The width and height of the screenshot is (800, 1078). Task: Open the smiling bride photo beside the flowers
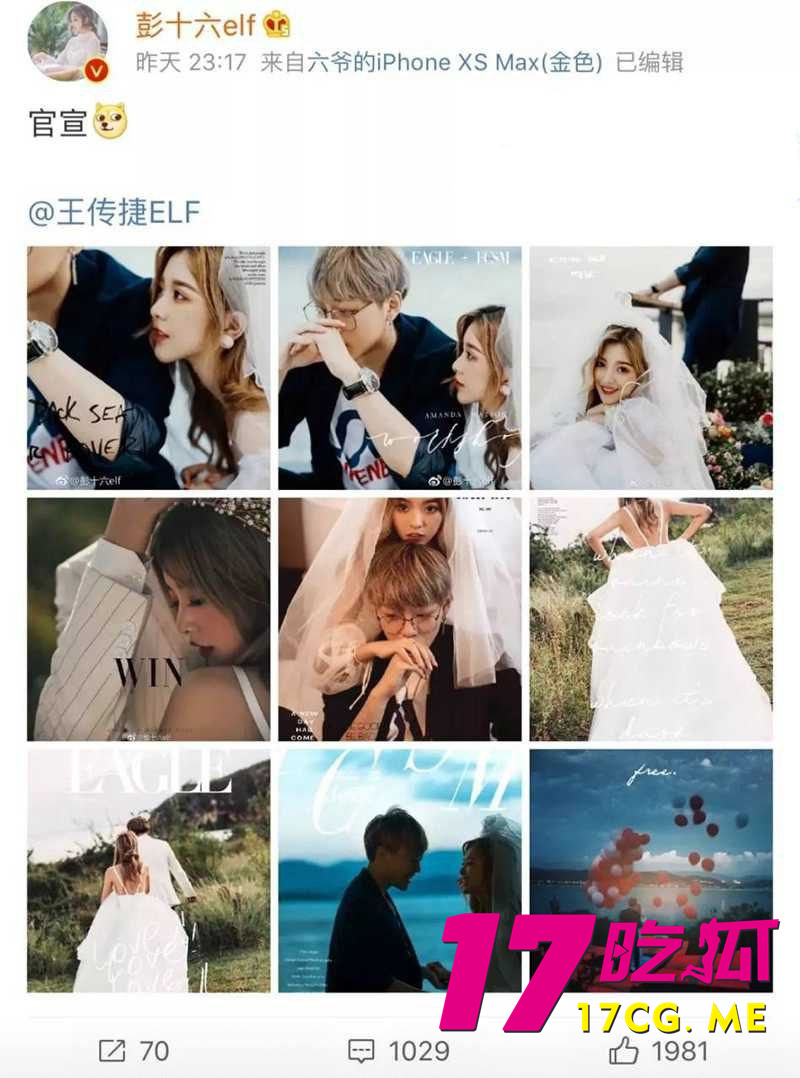coord(650,367)
